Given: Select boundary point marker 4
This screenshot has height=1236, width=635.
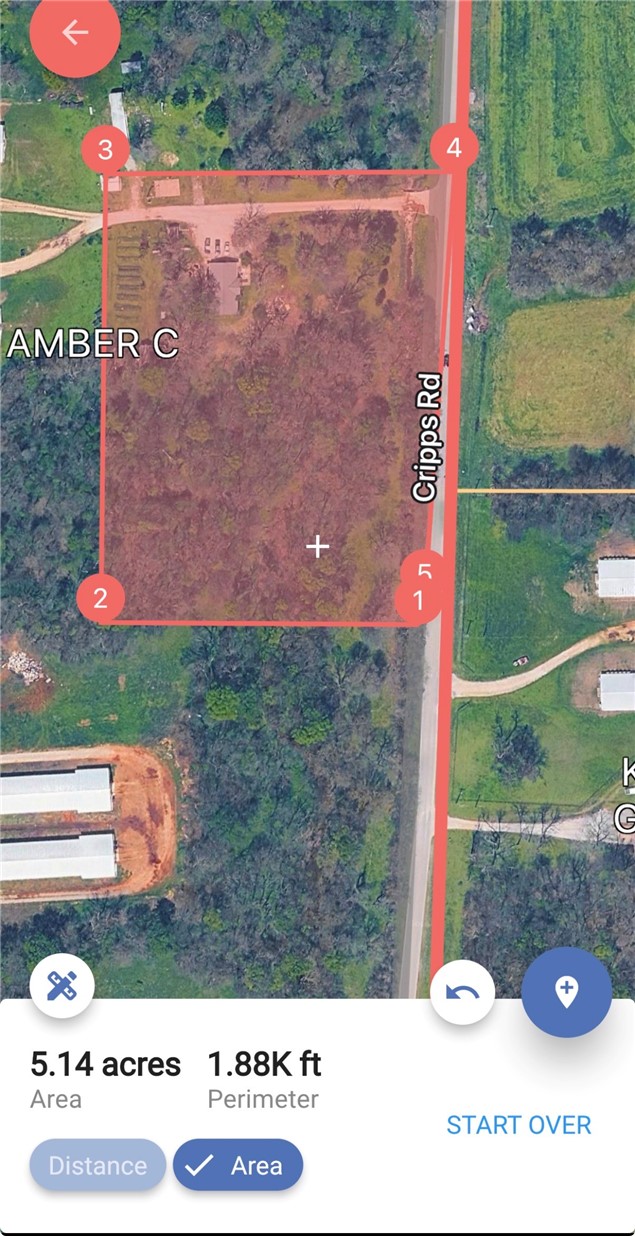Looking at the screenshot, I should click(x=454, y=149).
